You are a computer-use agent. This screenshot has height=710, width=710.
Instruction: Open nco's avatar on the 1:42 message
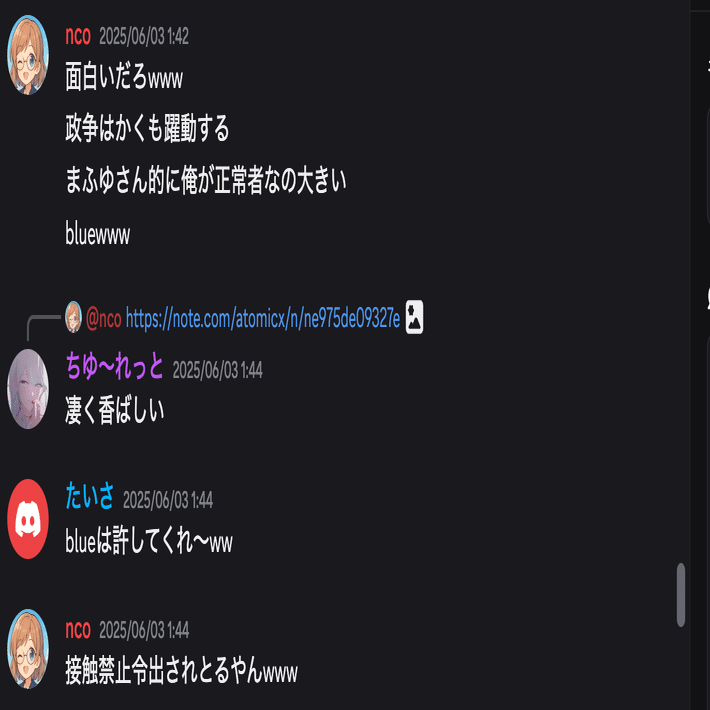(x=28, y=54)
